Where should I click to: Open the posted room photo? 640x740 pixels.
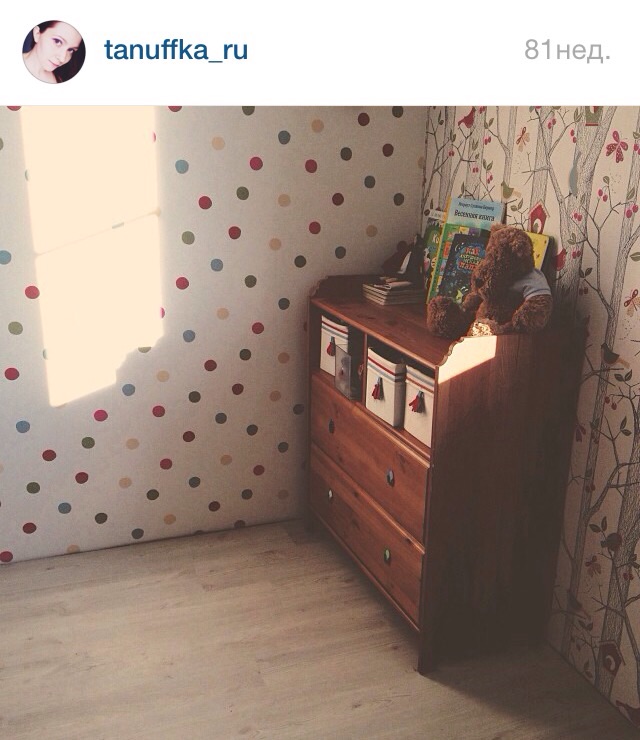point(320,422)
